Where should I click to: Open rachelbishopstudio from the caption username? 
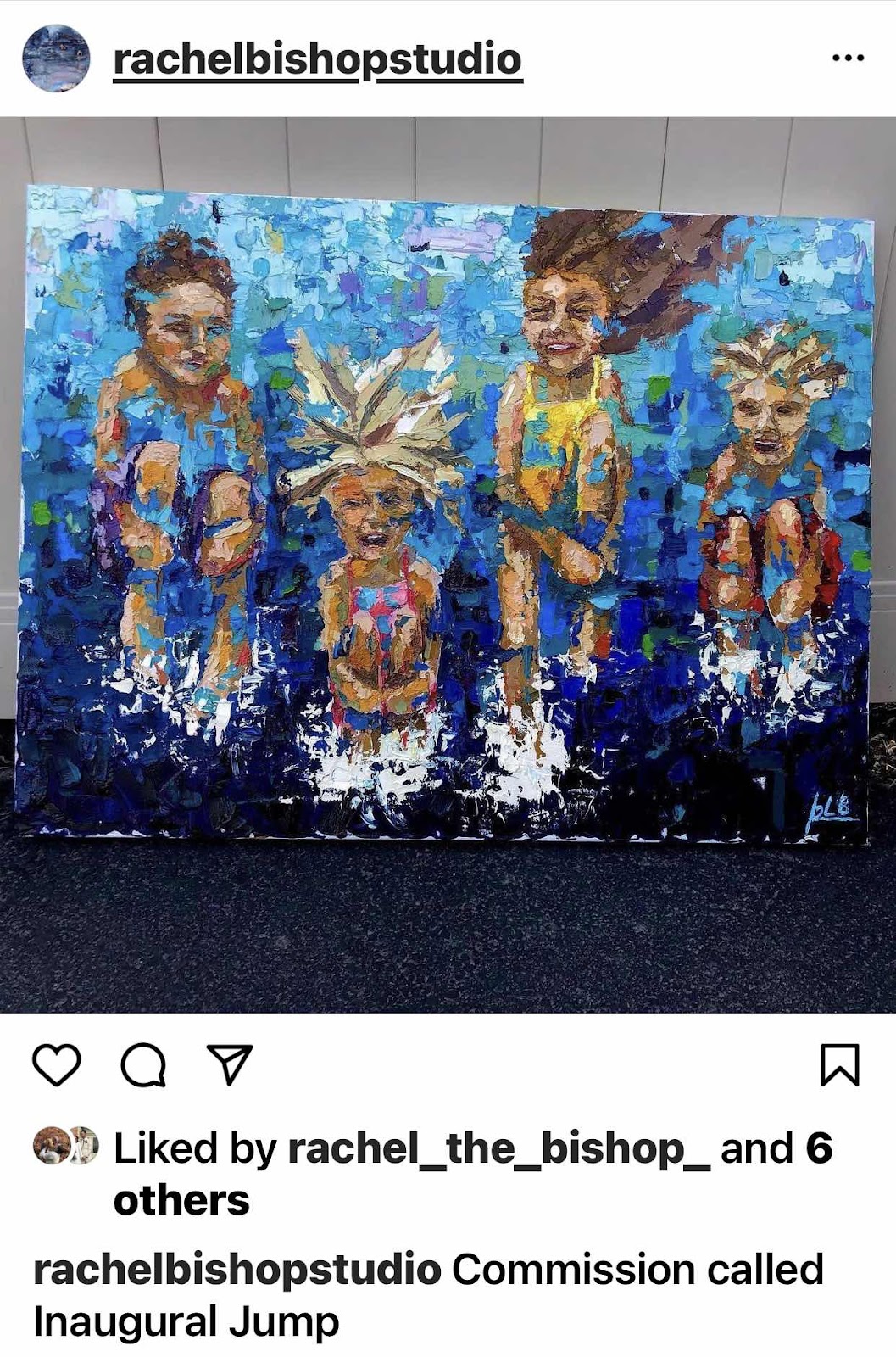coord(237,1270)
